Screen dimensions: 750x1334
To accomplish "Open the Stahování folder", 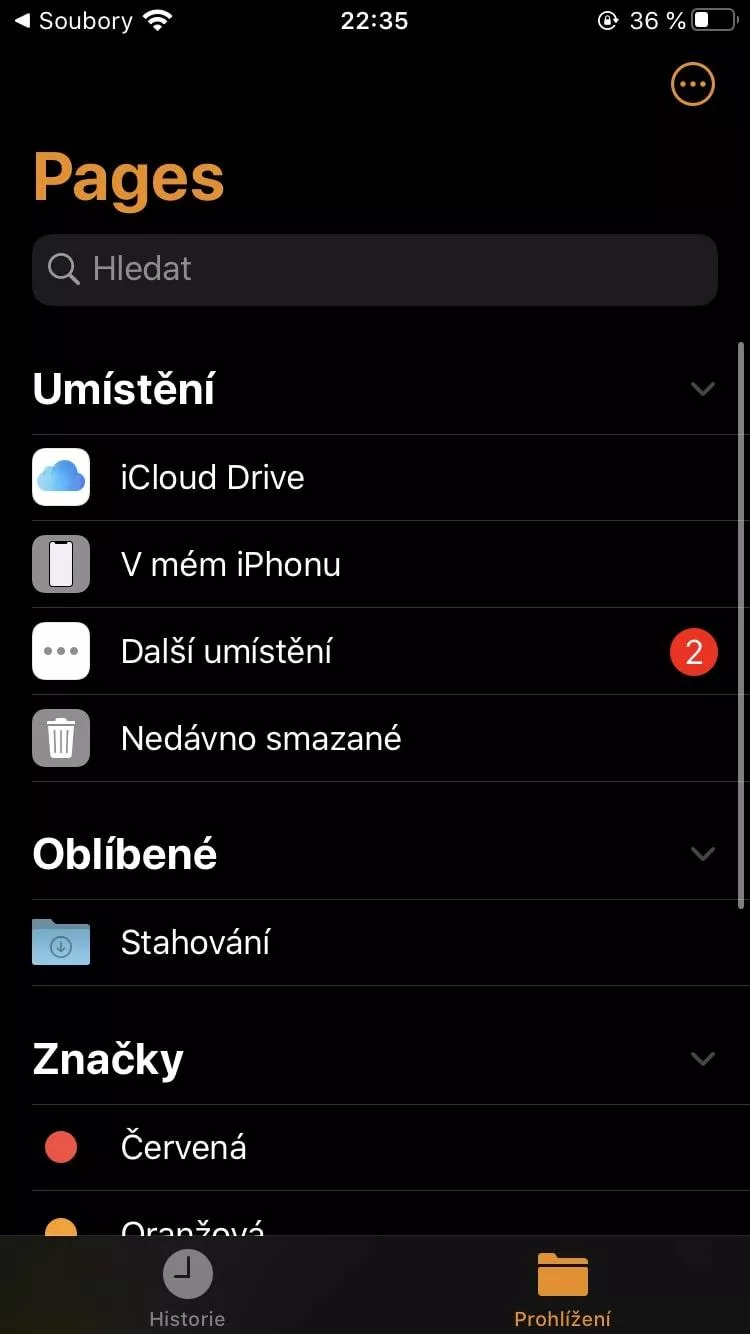I will [x=375, y=942].
